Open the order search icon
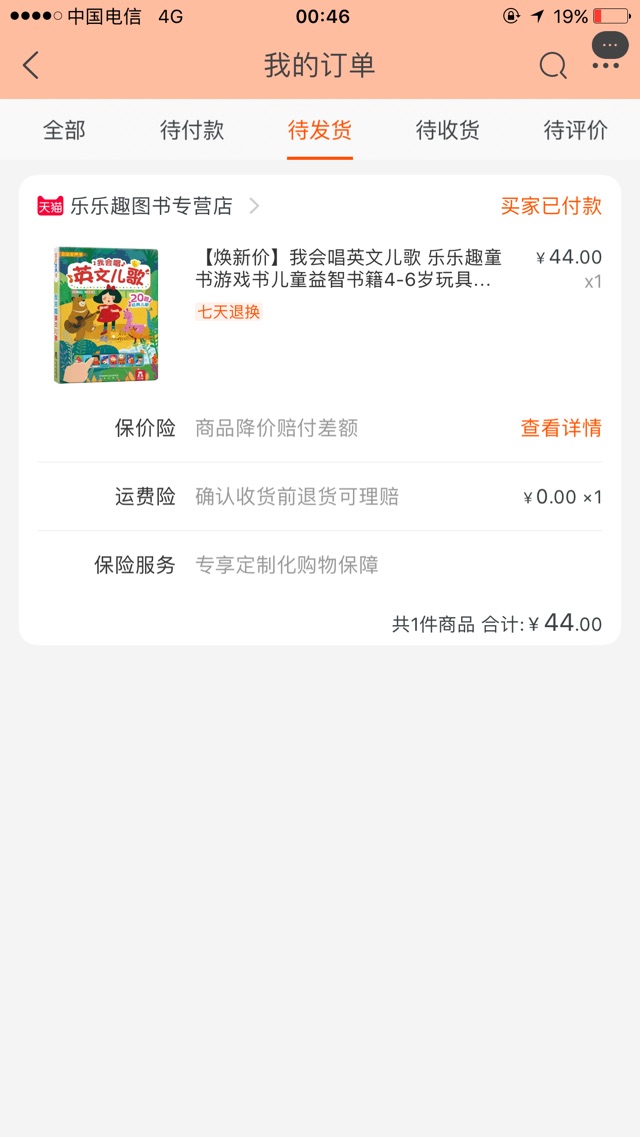The width and height of the screenshot is (640, 1137). click(x=553, y=66)
